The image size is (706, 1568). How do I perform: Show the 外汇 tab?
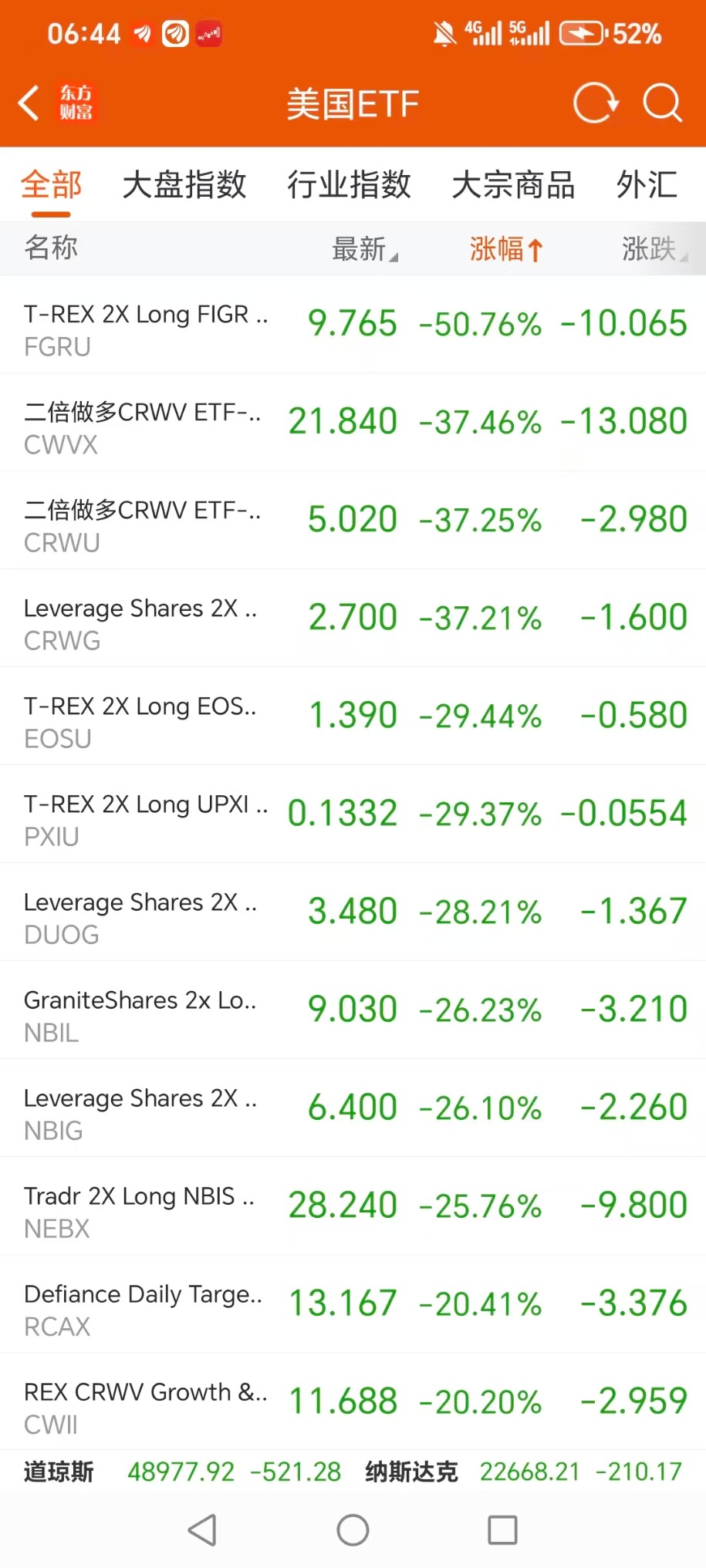(x=647, y=185)
